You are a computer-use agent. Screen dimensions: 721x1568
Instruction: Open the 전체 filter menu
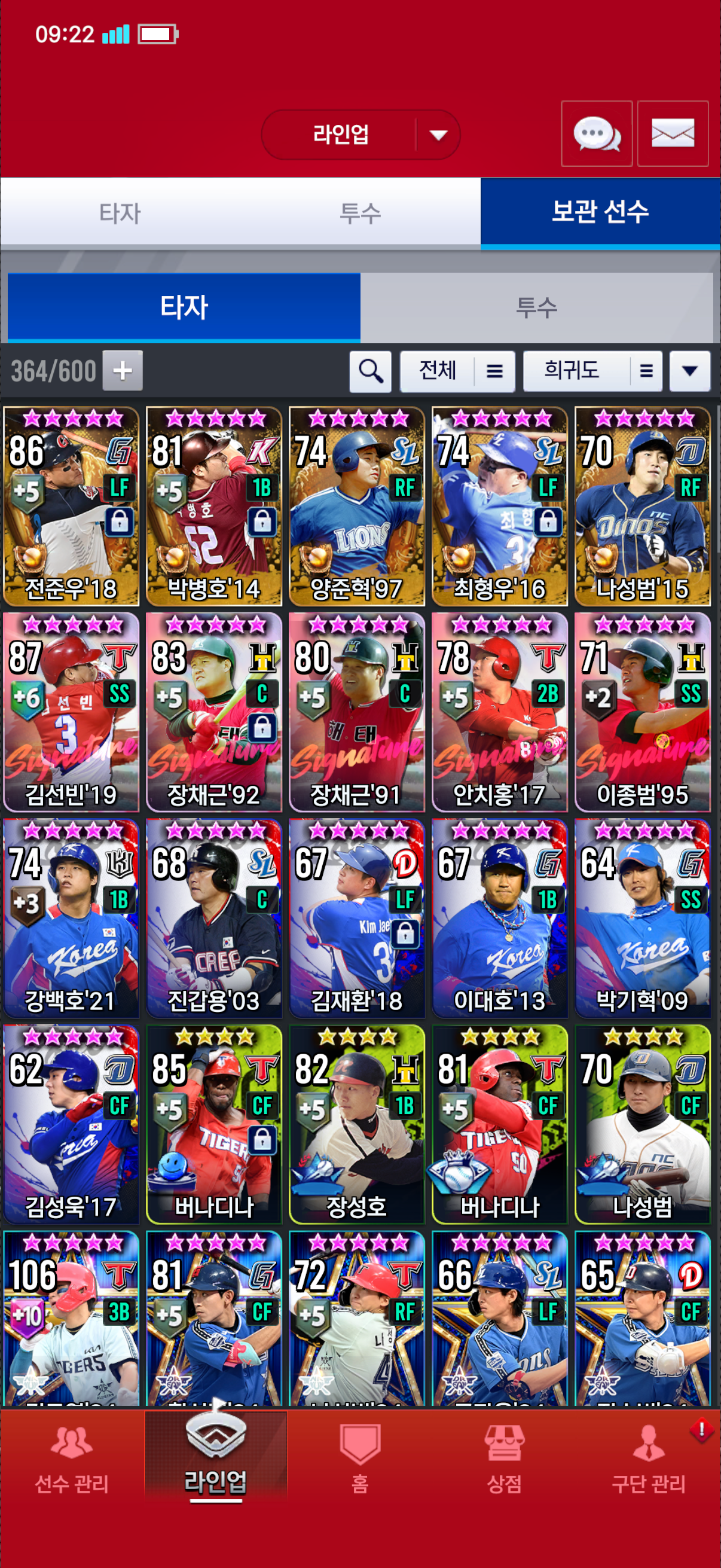pos(457,371)
